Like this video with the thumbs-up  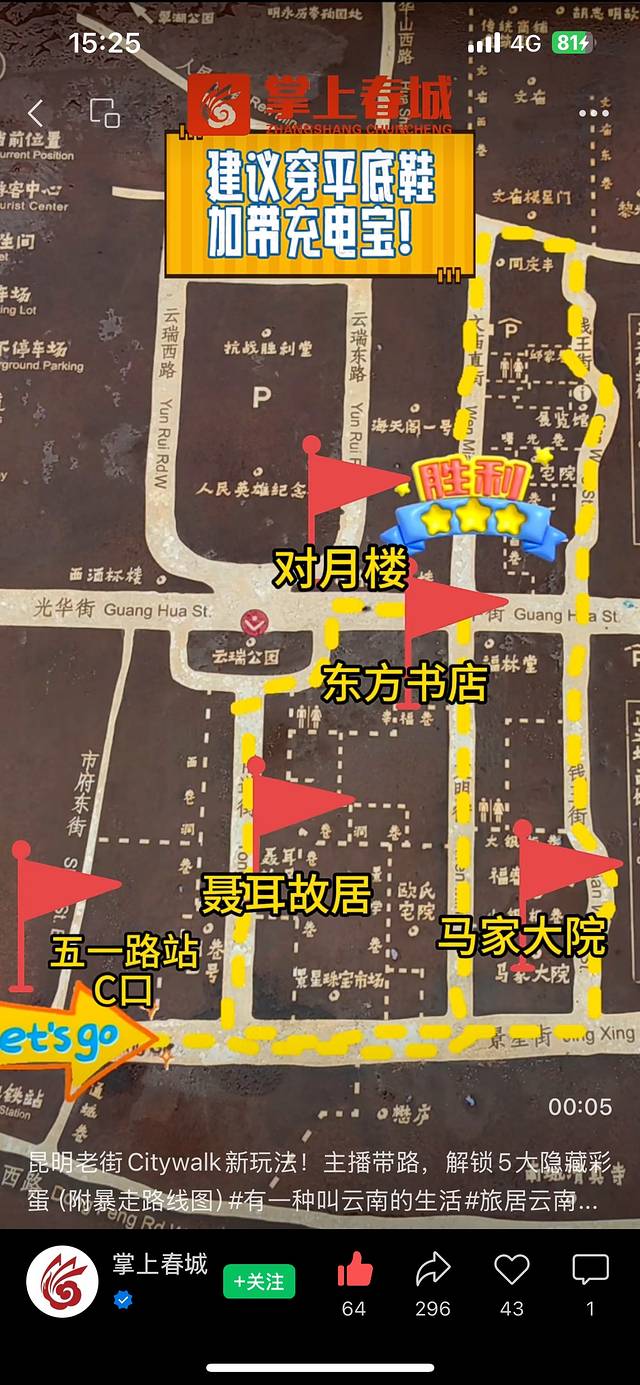[x=354, y=1271]
